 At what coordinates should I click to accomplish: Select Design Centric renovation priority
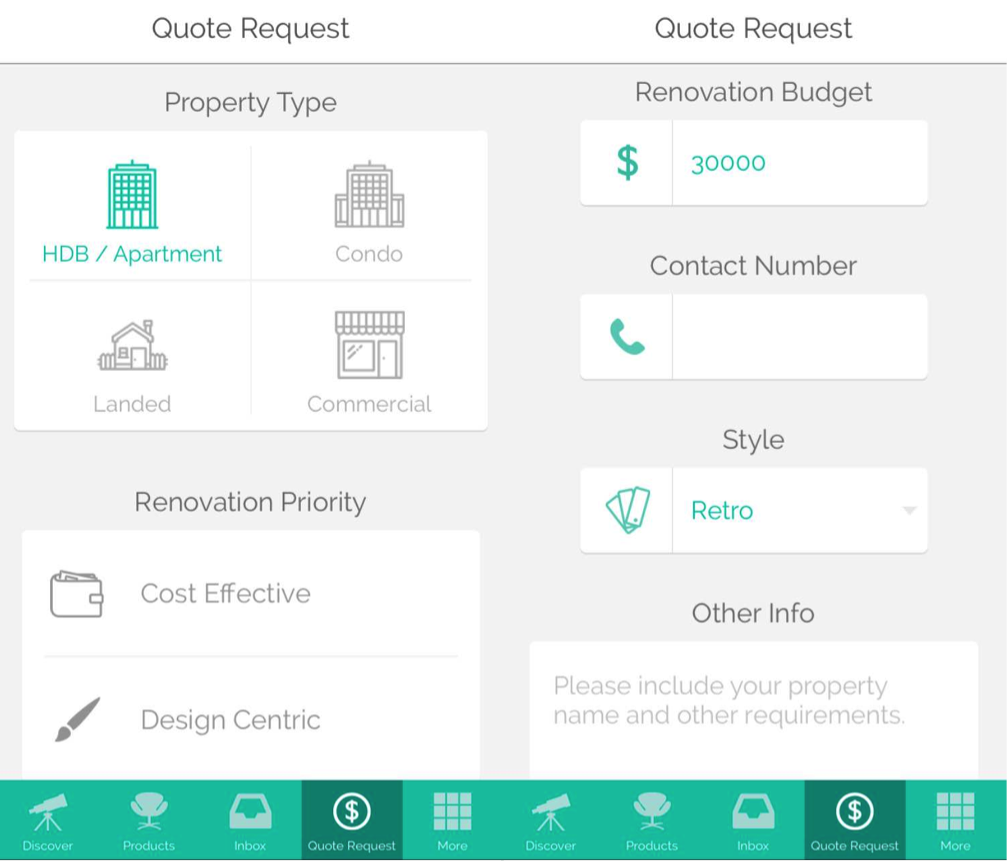click(x=250, y=720)
